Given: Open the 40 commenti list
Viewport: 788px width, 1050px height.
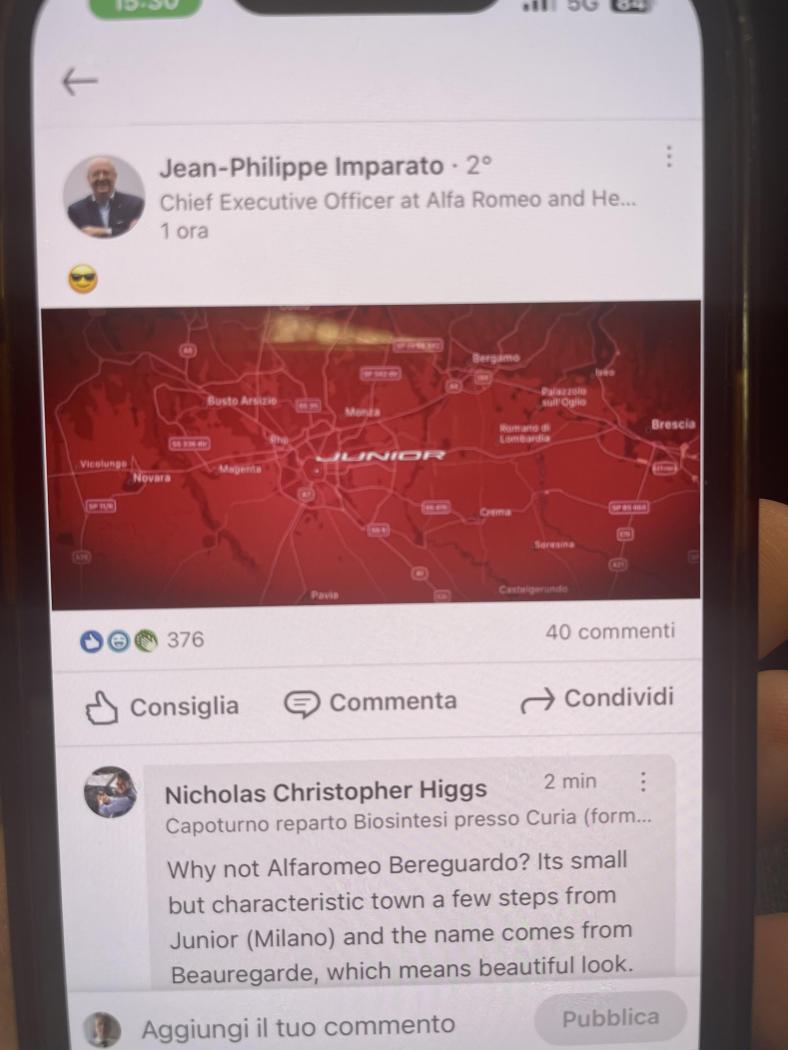Looking at the screenshot, I should coord(610,632).
